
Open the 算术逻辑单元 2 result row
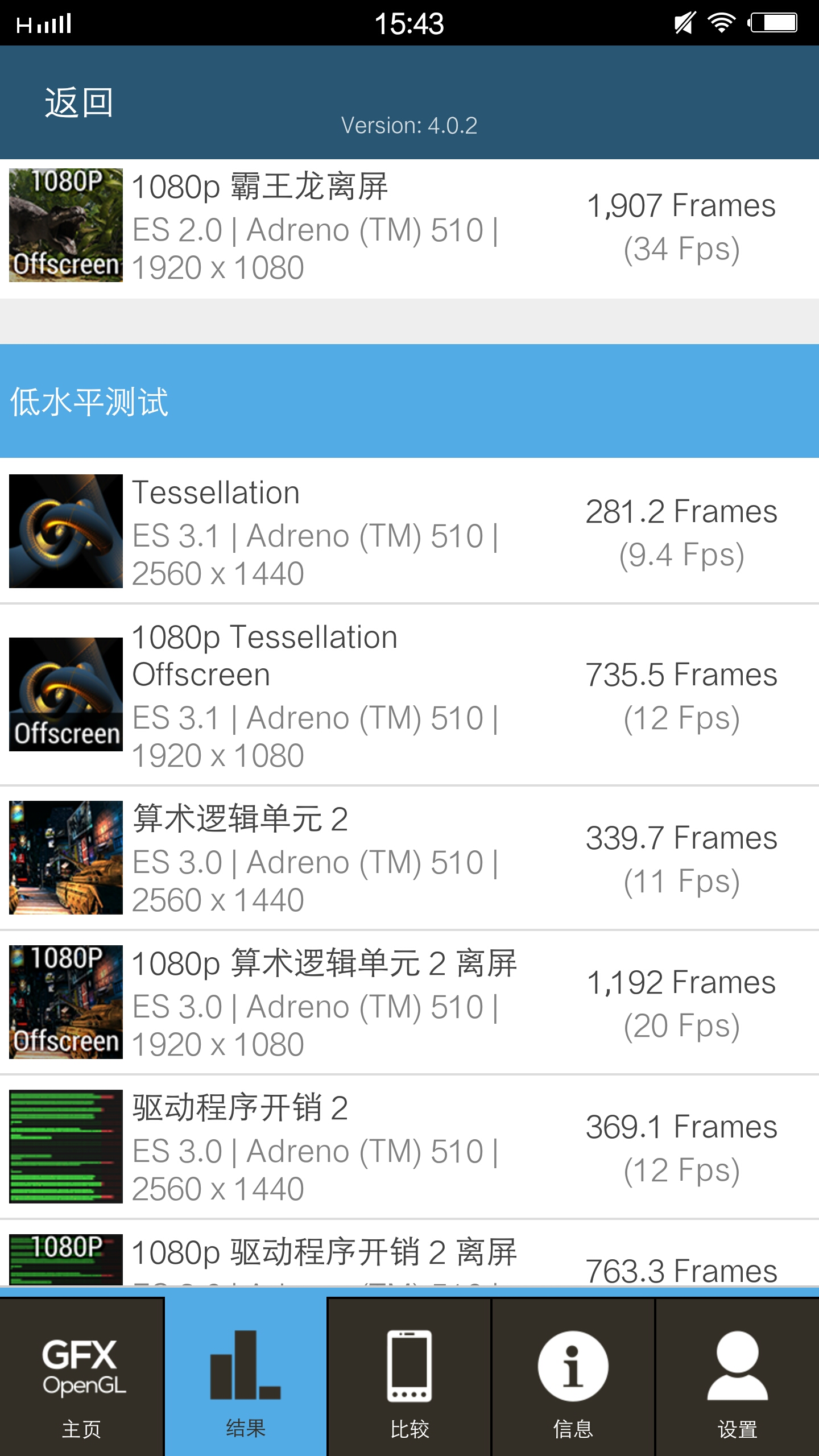pyautogui.click(x=409, y=858)
